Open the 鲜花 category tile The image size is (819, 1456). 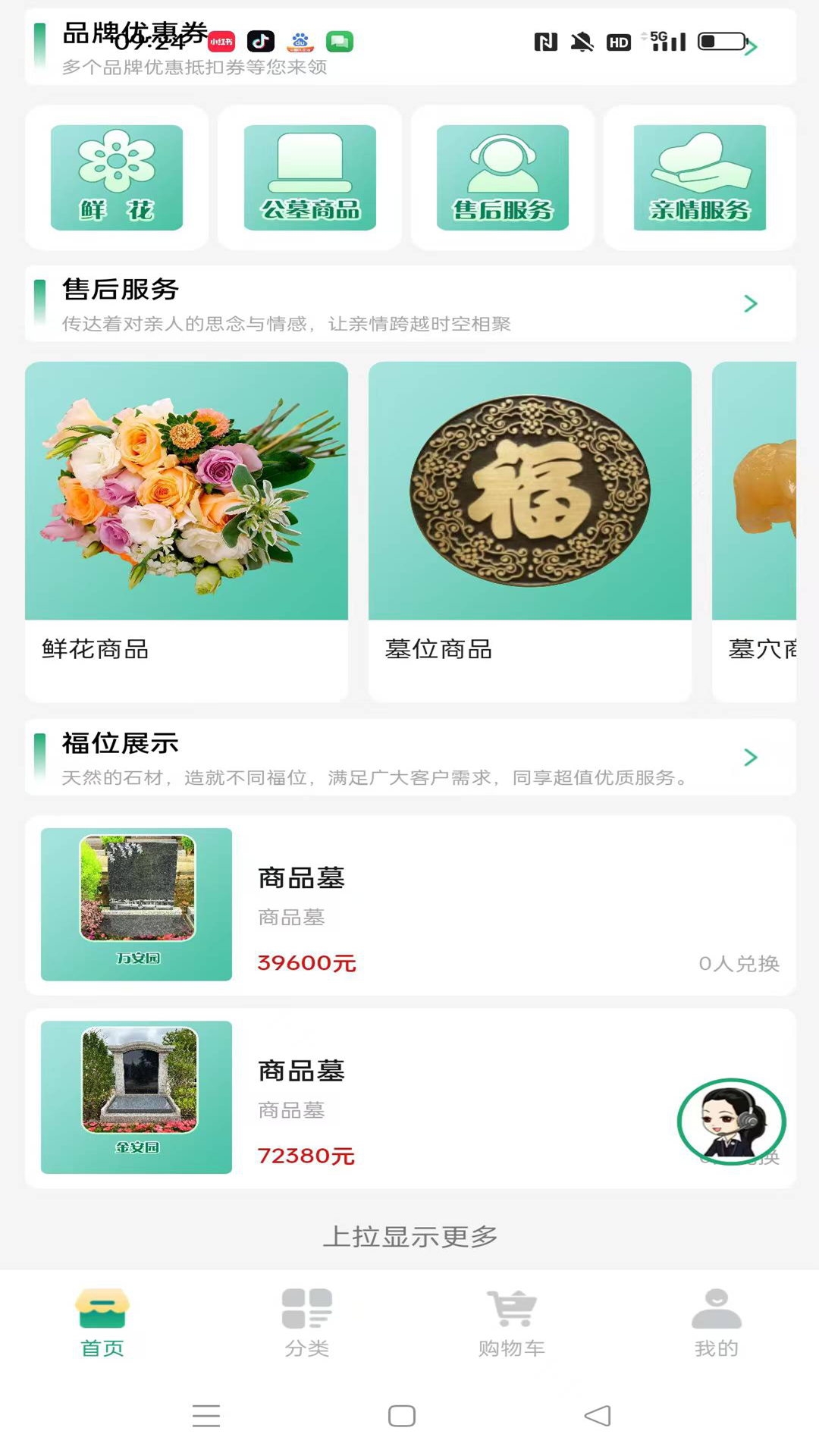pos(117,177)
